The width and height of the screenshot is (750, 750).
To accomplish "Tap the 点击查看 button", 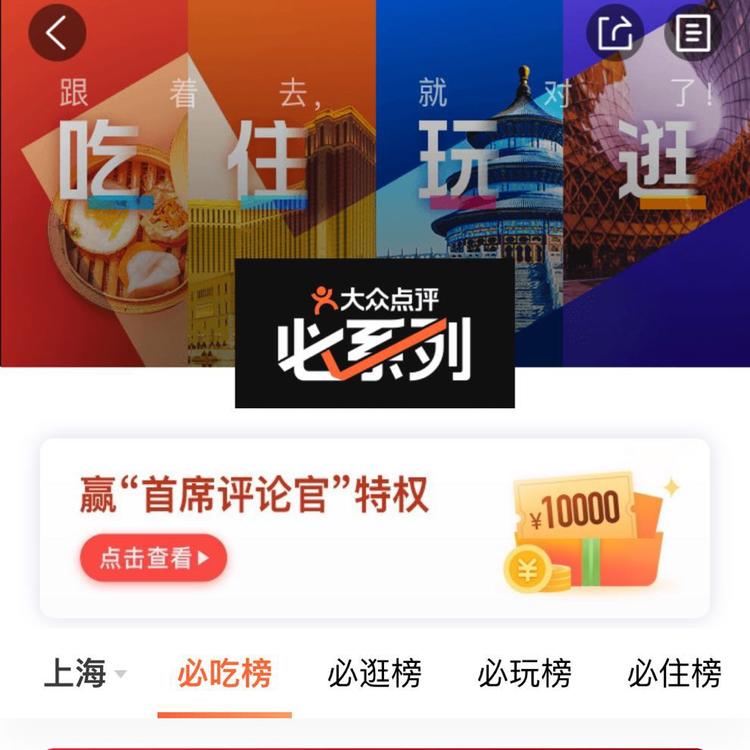I will (154, 558).
